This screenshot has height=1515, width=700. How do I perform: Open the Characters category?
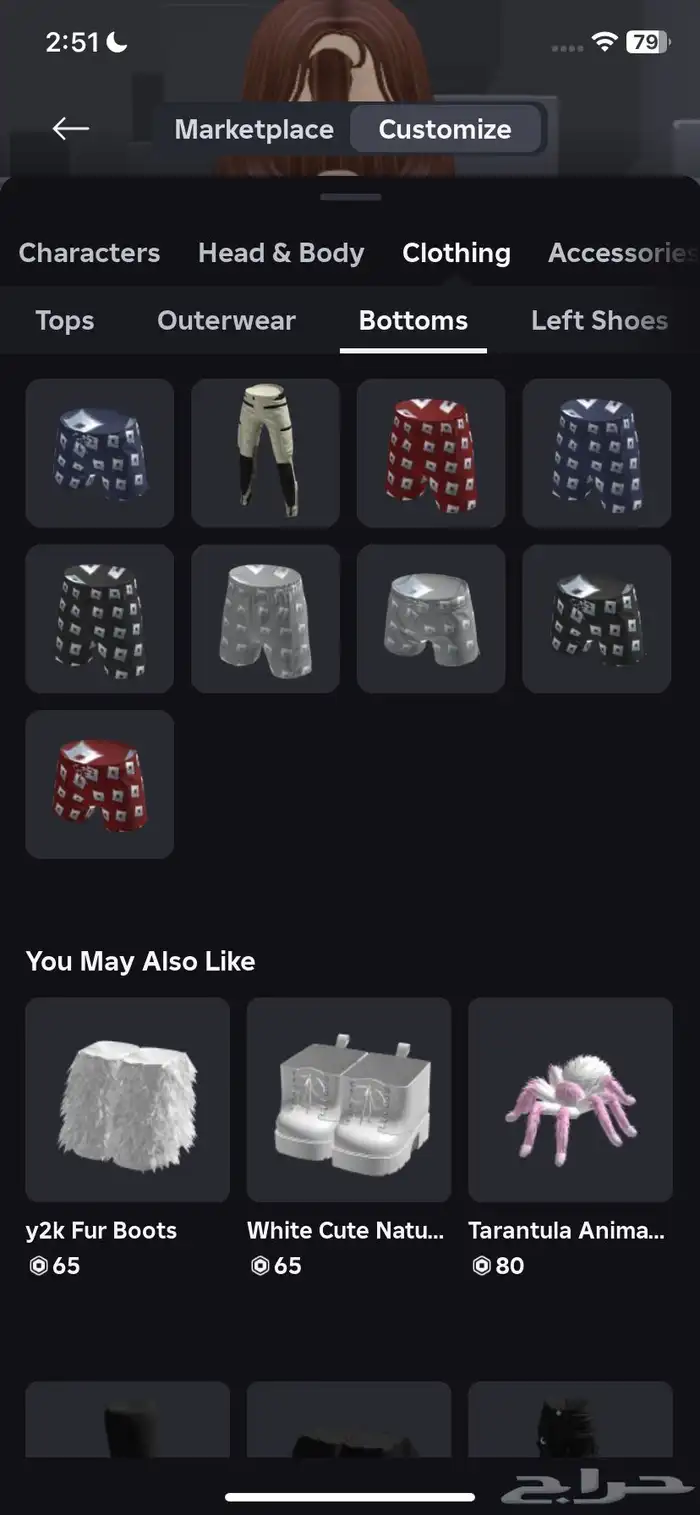pos(89,253)
